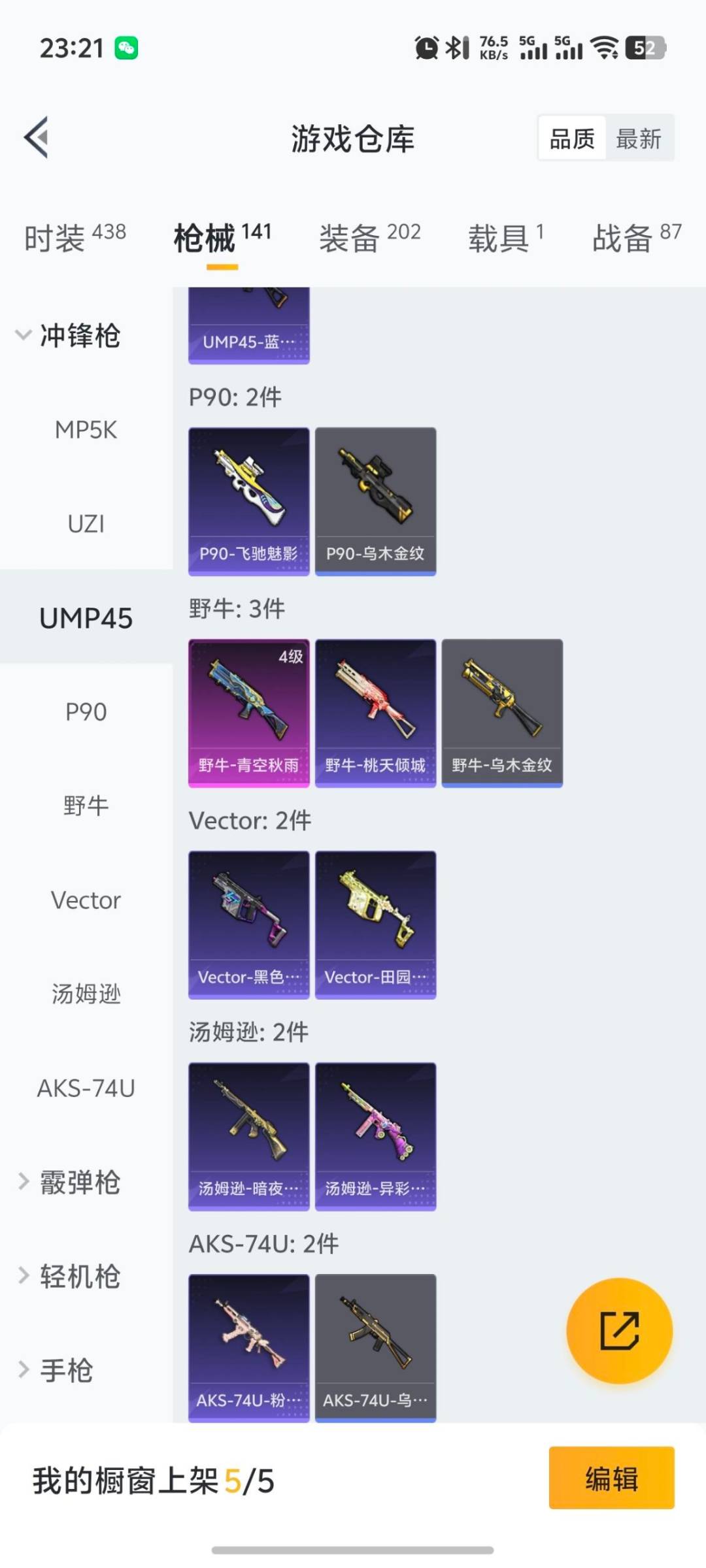Viewport: 706px width, 1568px height.
Task: Open the 野牛-桃天倾城 skin
Action: pyautogui.click(x=376, y=713)
